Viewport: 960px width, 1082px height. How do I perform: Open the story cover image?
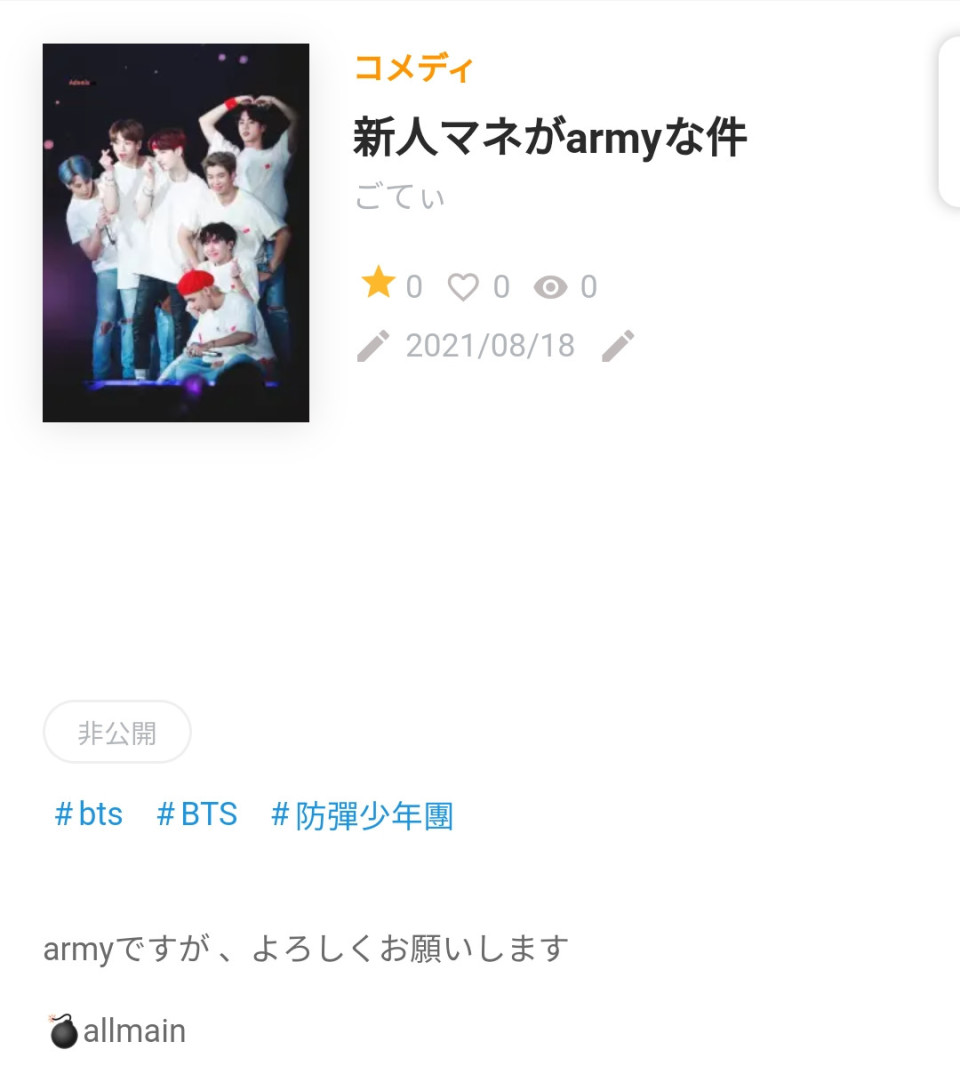175,232
